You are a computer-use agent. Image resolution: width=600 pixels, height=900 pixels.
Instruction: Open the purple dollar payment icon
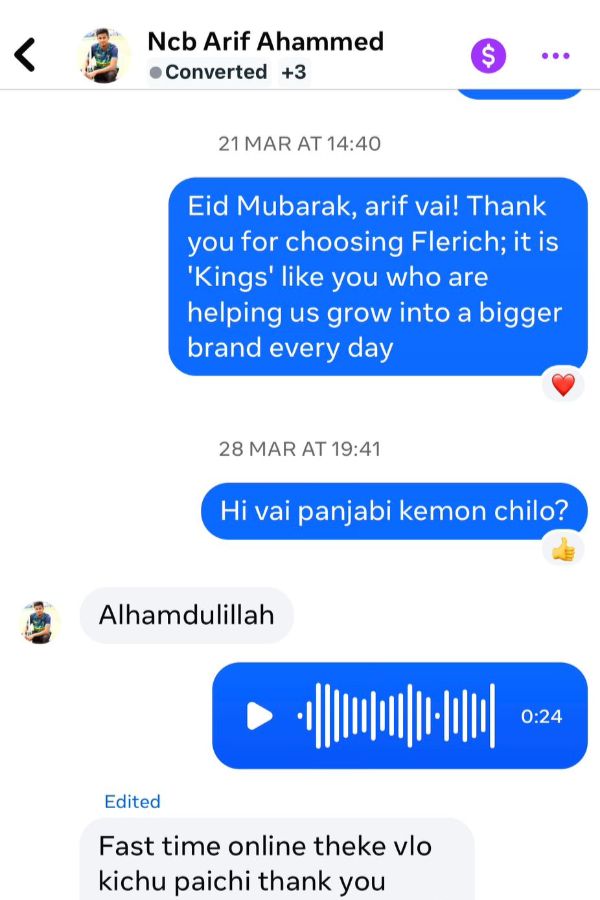point(488,55)
